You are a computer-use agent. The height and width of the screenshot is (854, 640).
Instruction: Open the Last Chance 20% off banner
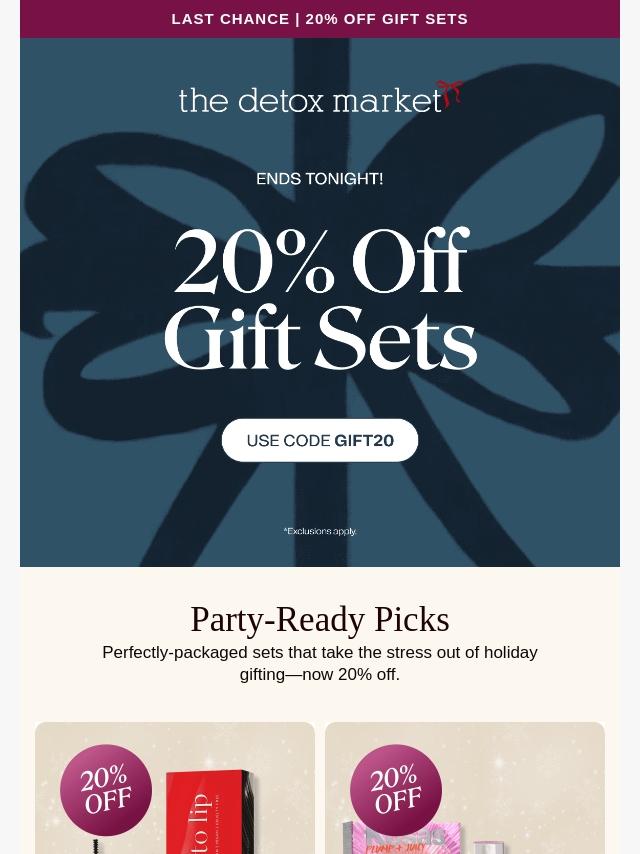pos(320,19)
